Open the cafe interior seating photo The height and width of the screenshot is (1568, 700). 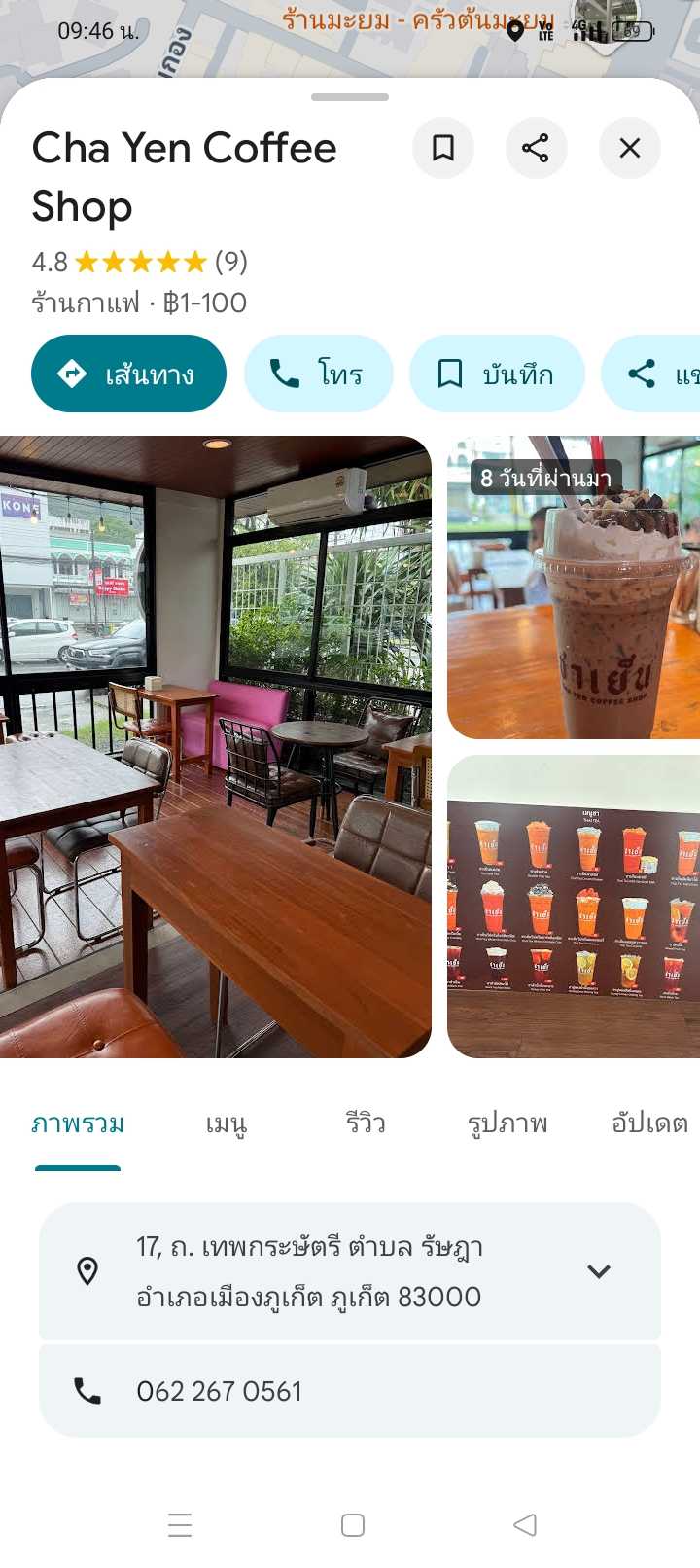click(215, 746)
